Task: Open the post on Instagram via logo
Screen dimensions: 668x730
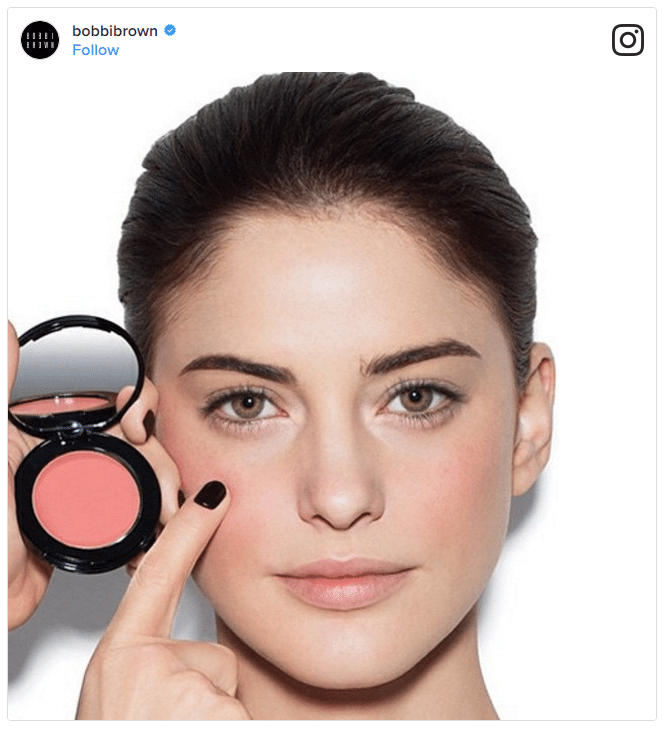Action: click(627, 40)
